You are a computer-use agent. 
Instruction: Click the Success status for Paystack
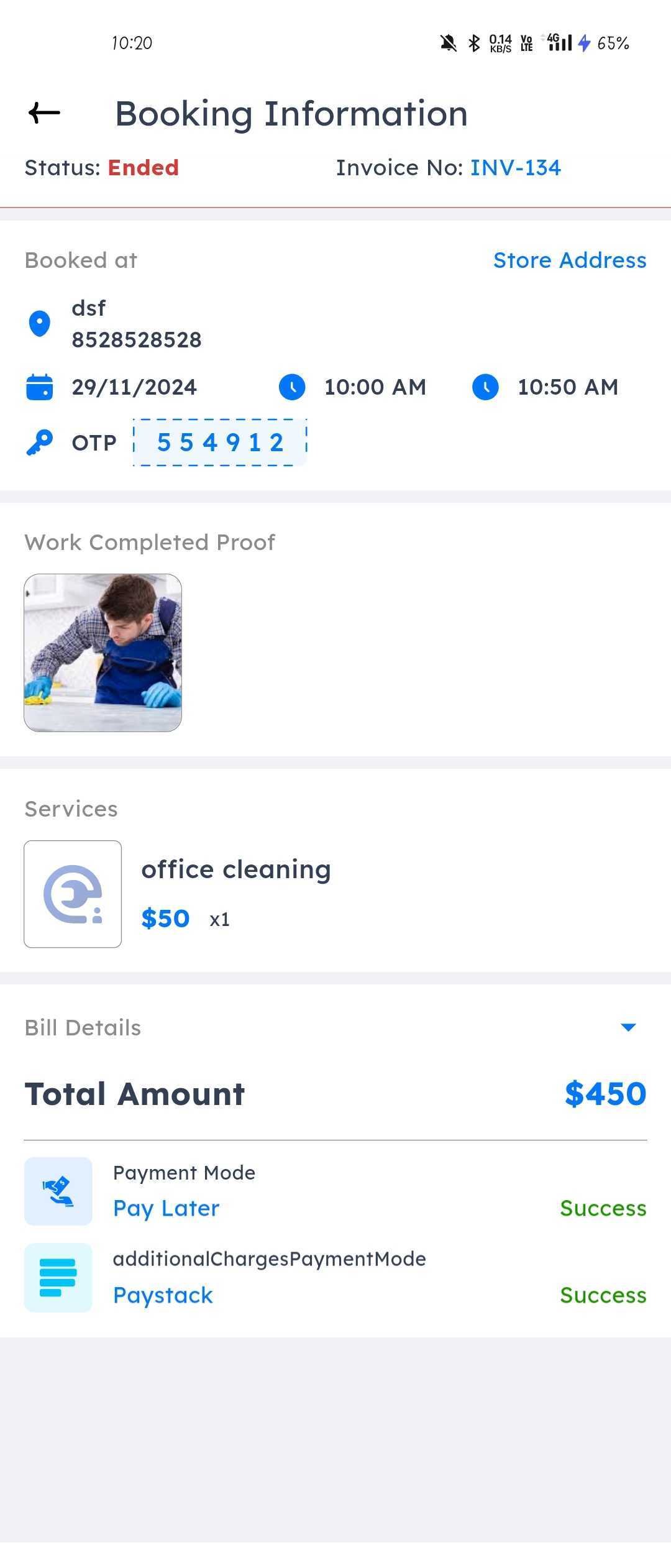[603, 1295]
